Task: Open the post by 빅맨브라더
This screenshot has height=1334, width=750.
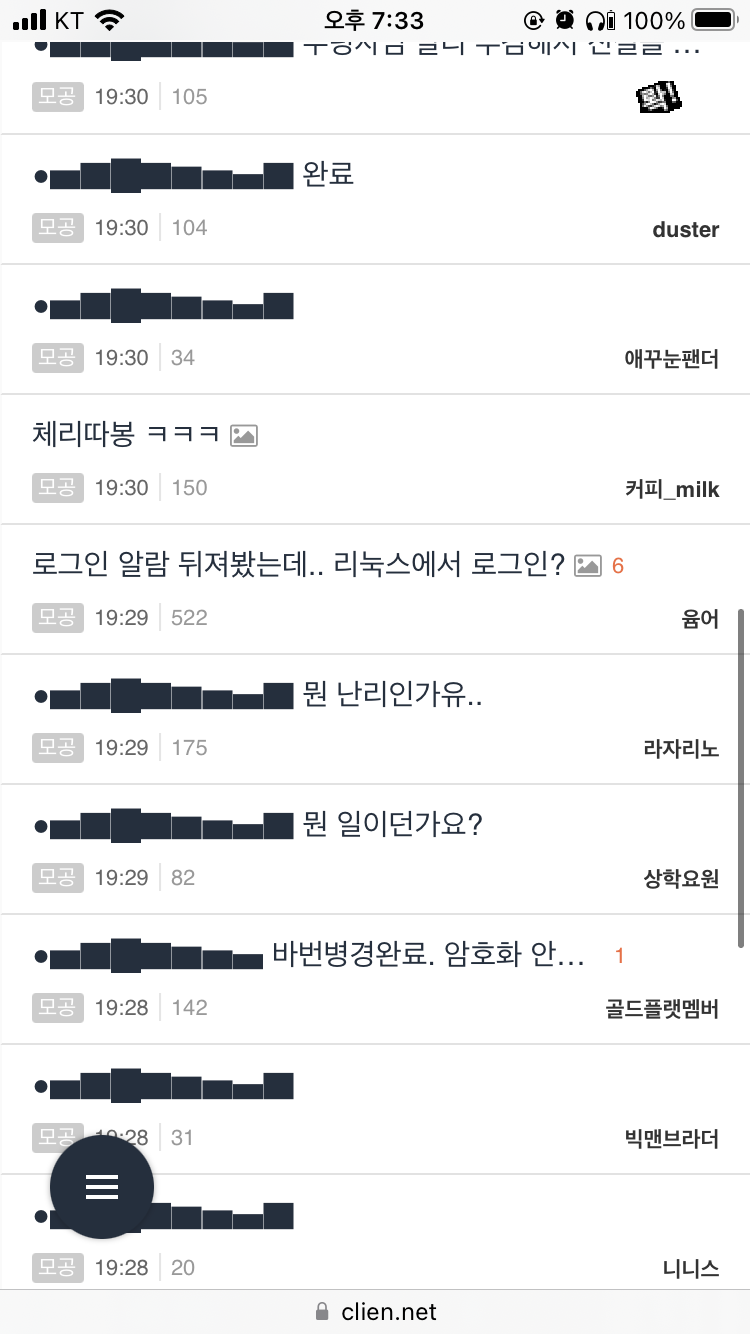Action: [x=165, y=1086]
